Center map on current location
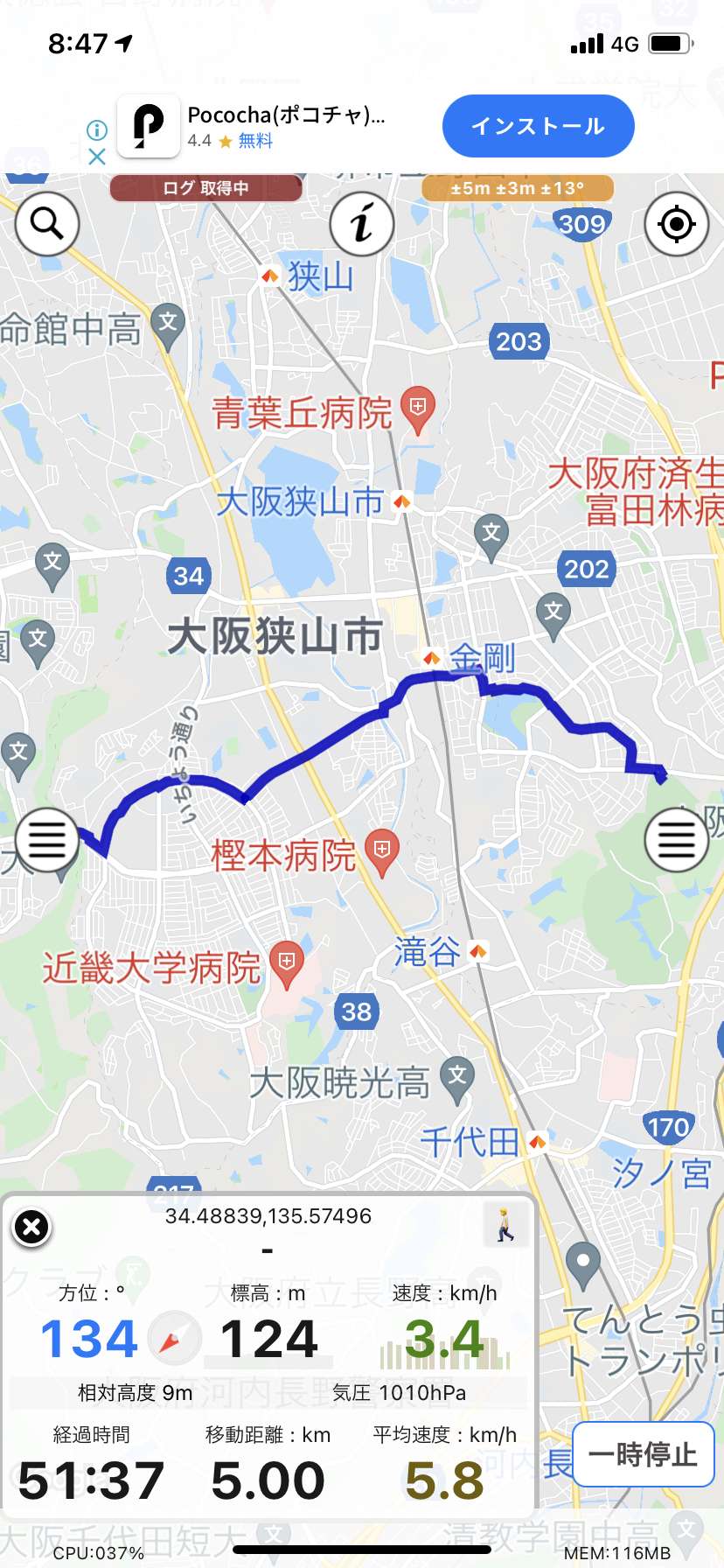The image size is (724, 1568). click(676, 224)
